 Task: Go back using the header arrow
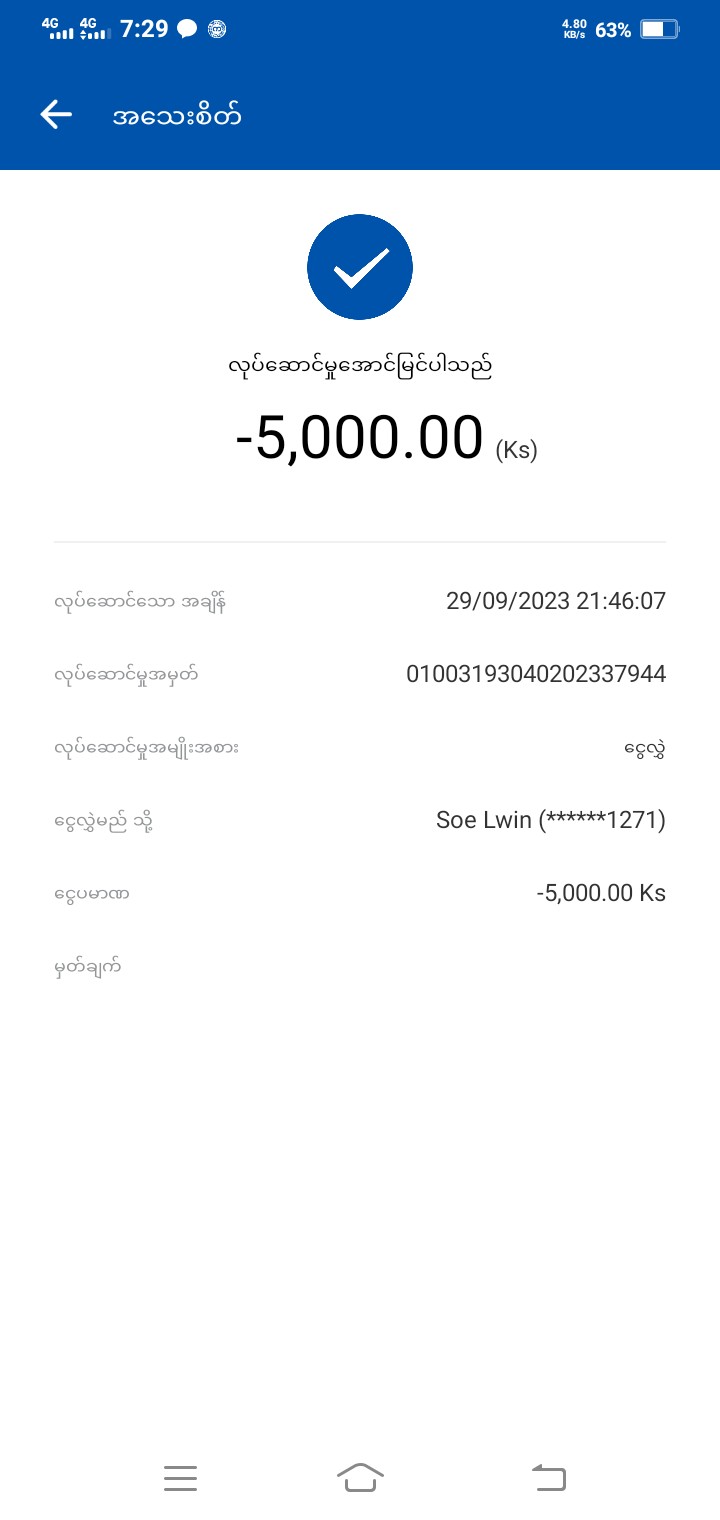coord(56,115)
